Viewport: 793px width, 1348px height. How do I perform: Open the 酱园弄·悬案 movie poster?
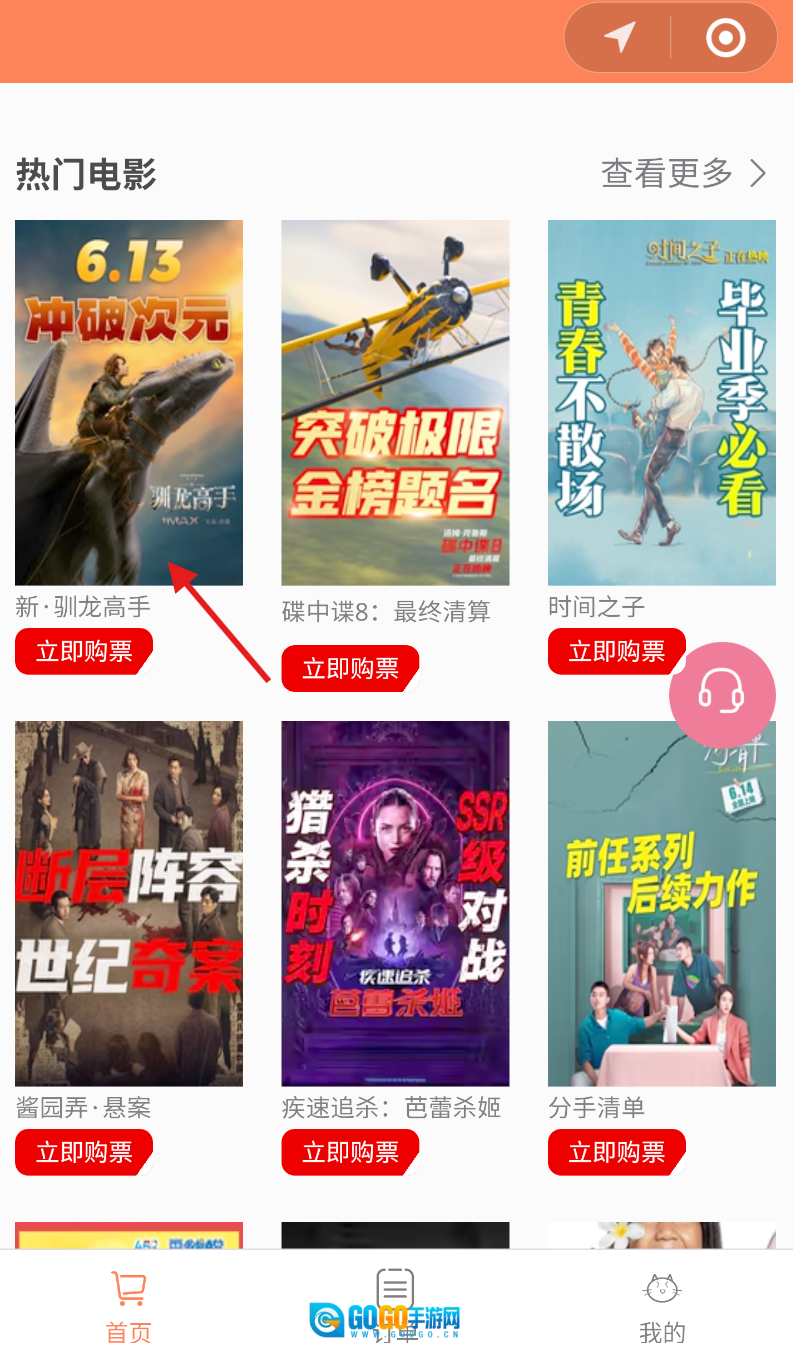pyautogui.click(x=129, y=903)
